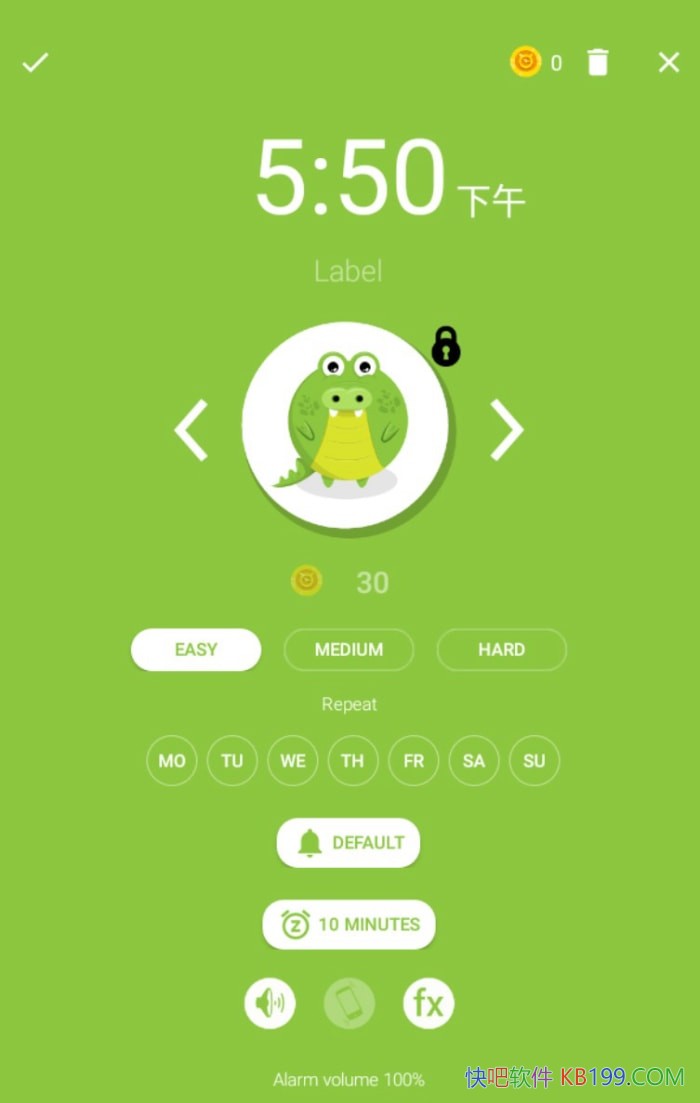
Task: Select EASY difficulty
Action: [x=196, y=650]
